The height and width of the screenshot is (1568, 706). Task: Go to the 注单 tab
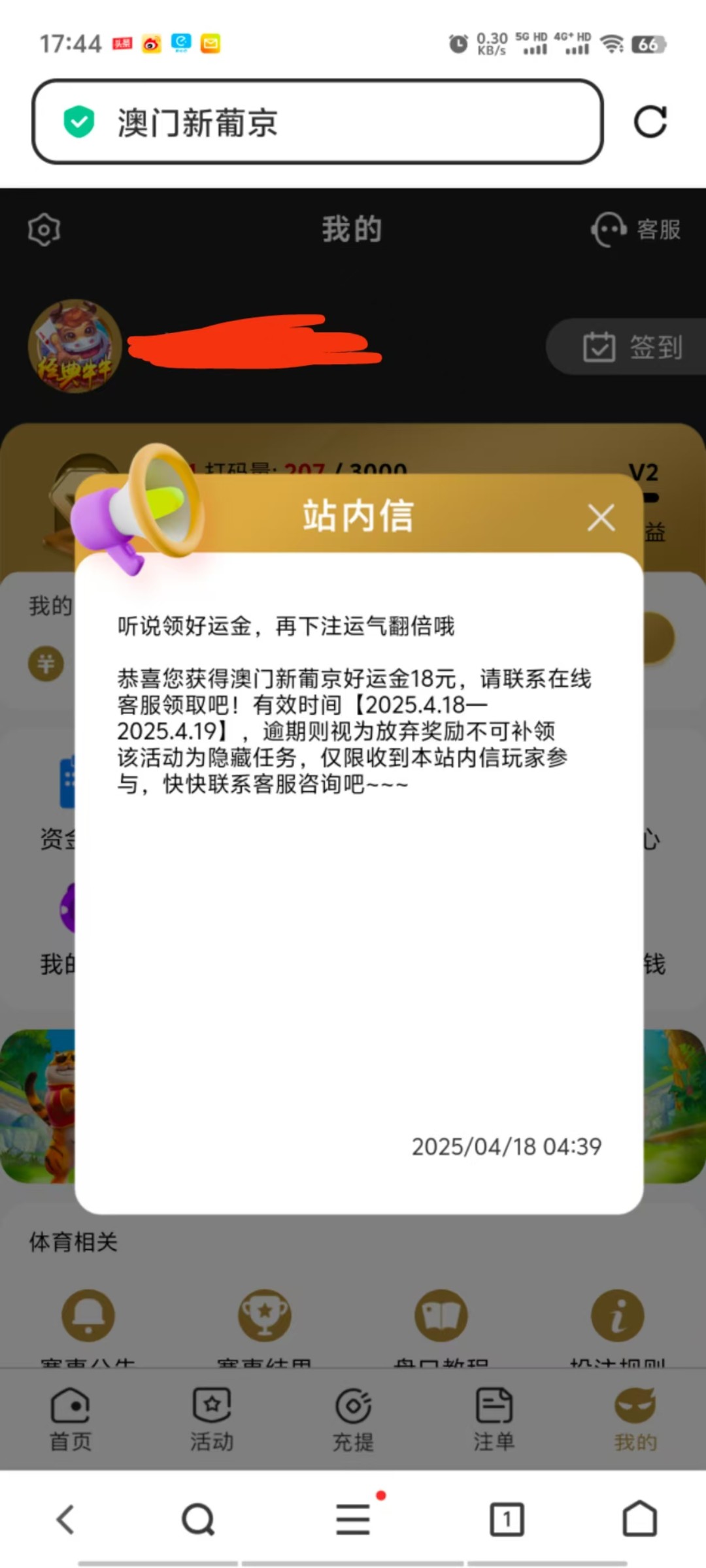[x=494, y=1419]
